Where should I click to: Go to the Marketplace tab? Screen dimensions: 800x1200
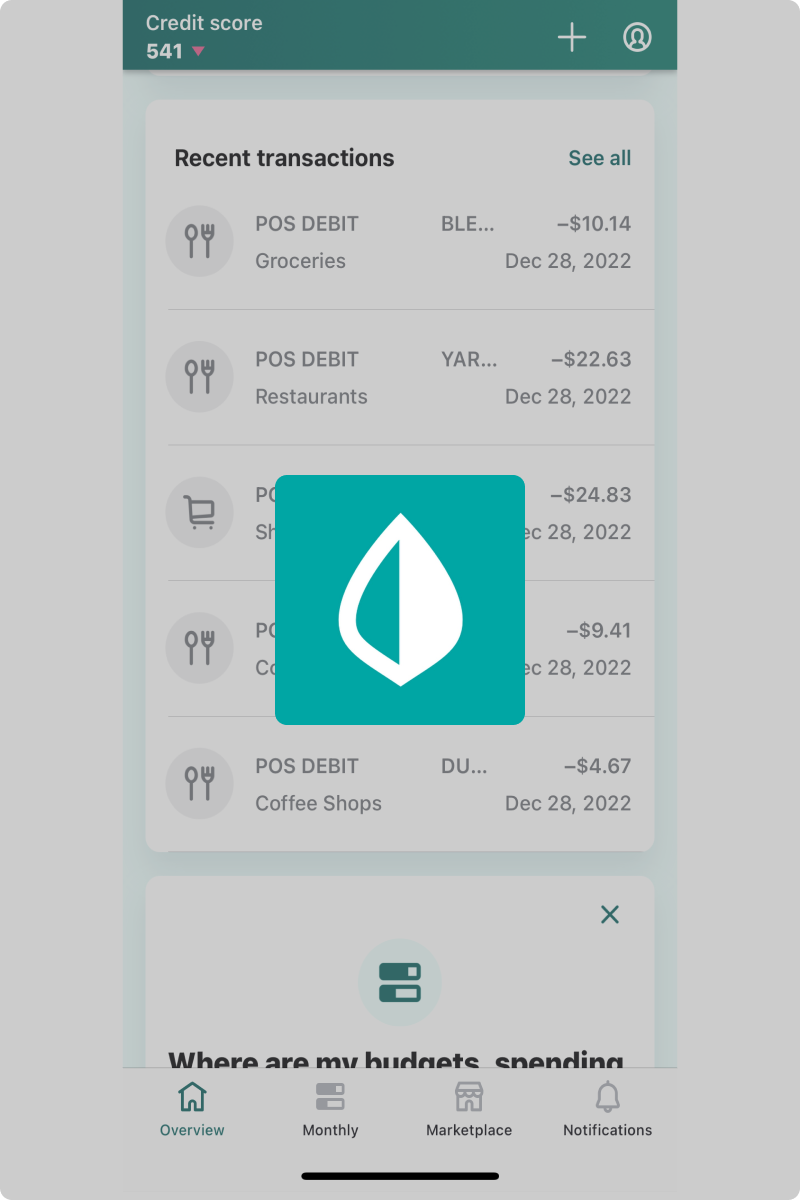(x=469, y=1110)
